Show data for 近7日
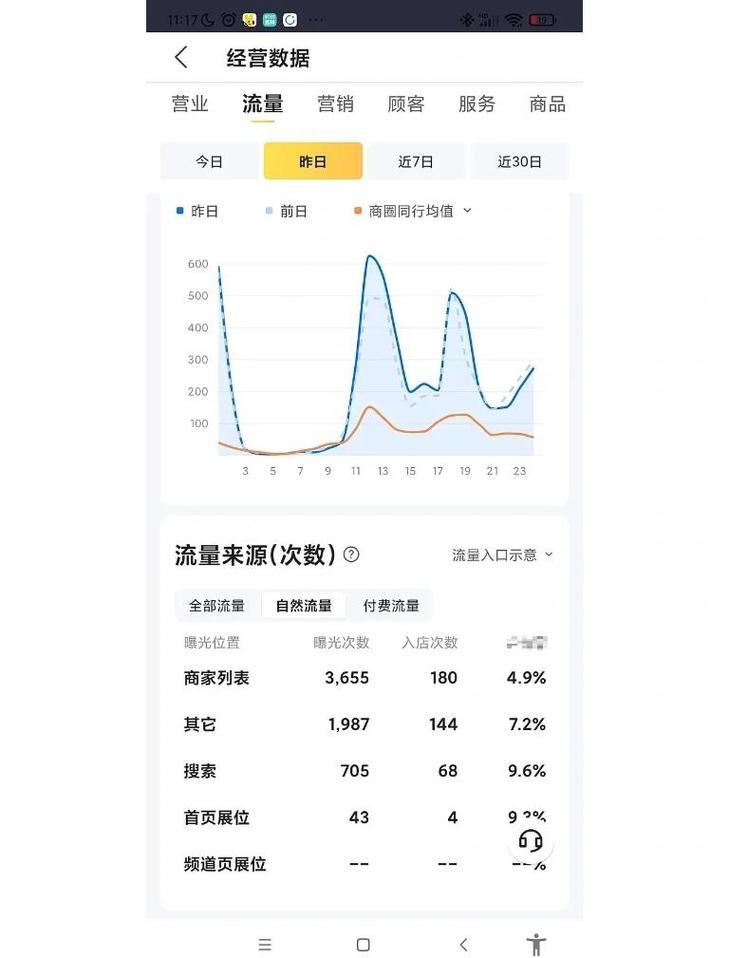This screenshot has height=958, width=729. tap(416, 161)
